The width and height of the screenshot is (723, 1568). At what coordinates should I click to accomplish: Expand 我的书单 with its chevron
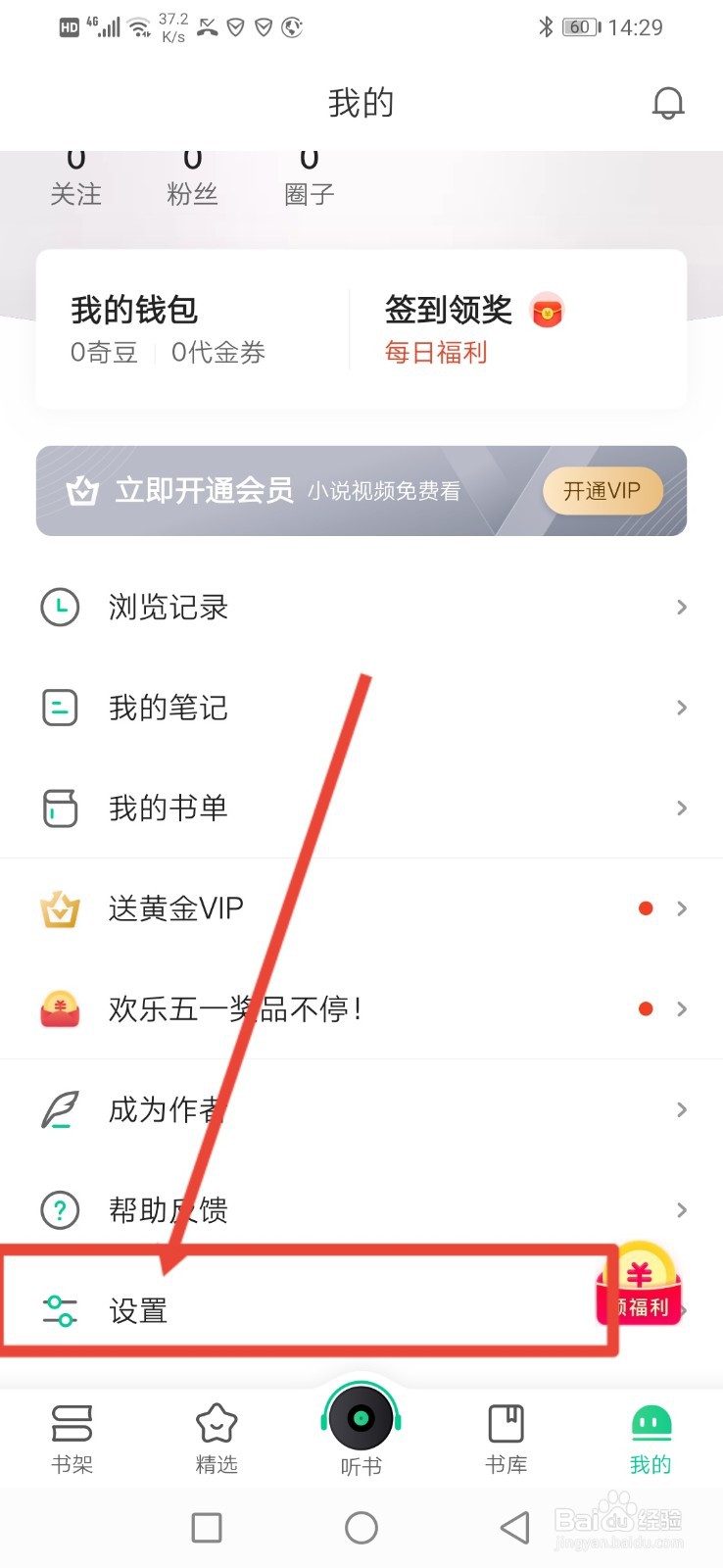[682, 808]
